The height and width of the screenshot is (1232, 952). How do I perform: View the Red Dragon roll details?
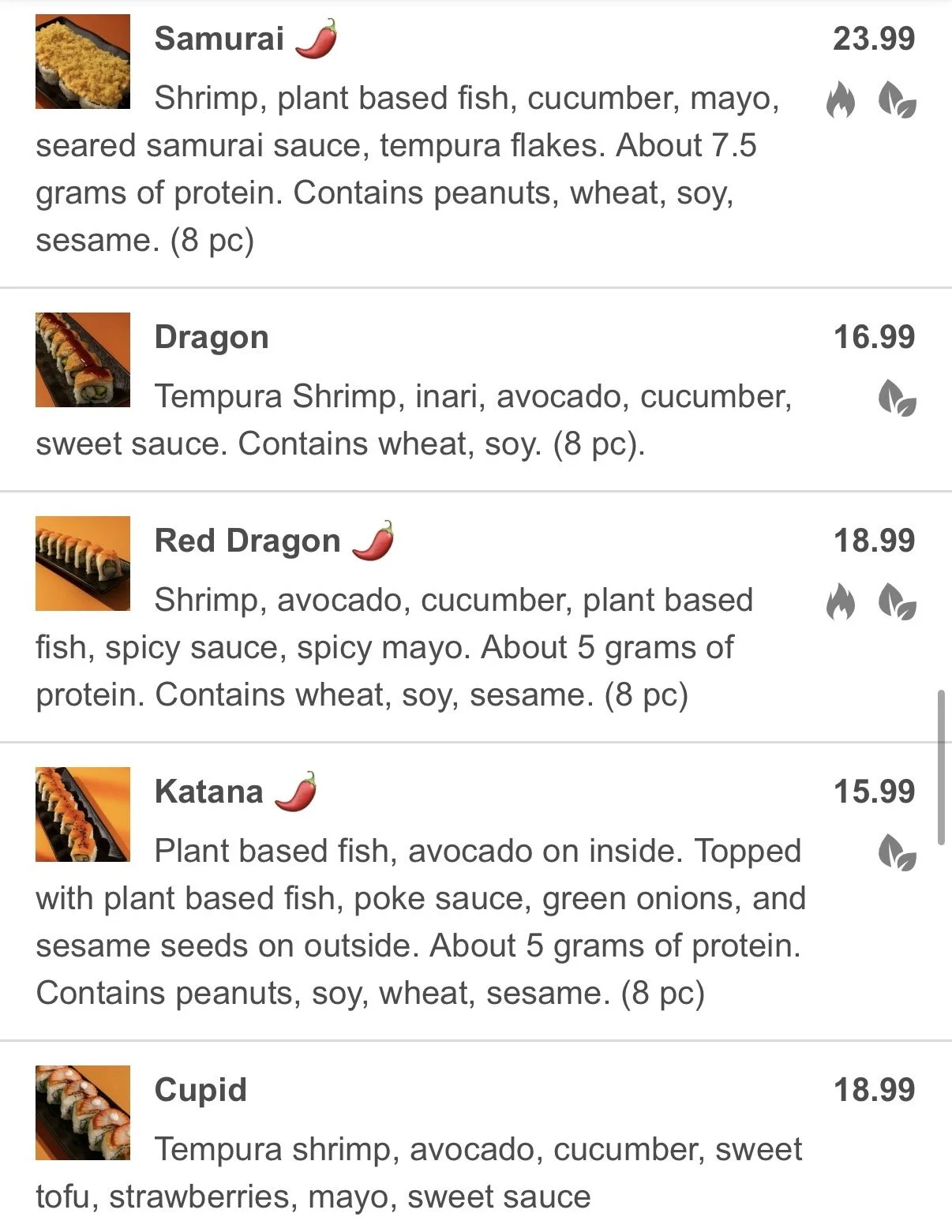[247, 541]
